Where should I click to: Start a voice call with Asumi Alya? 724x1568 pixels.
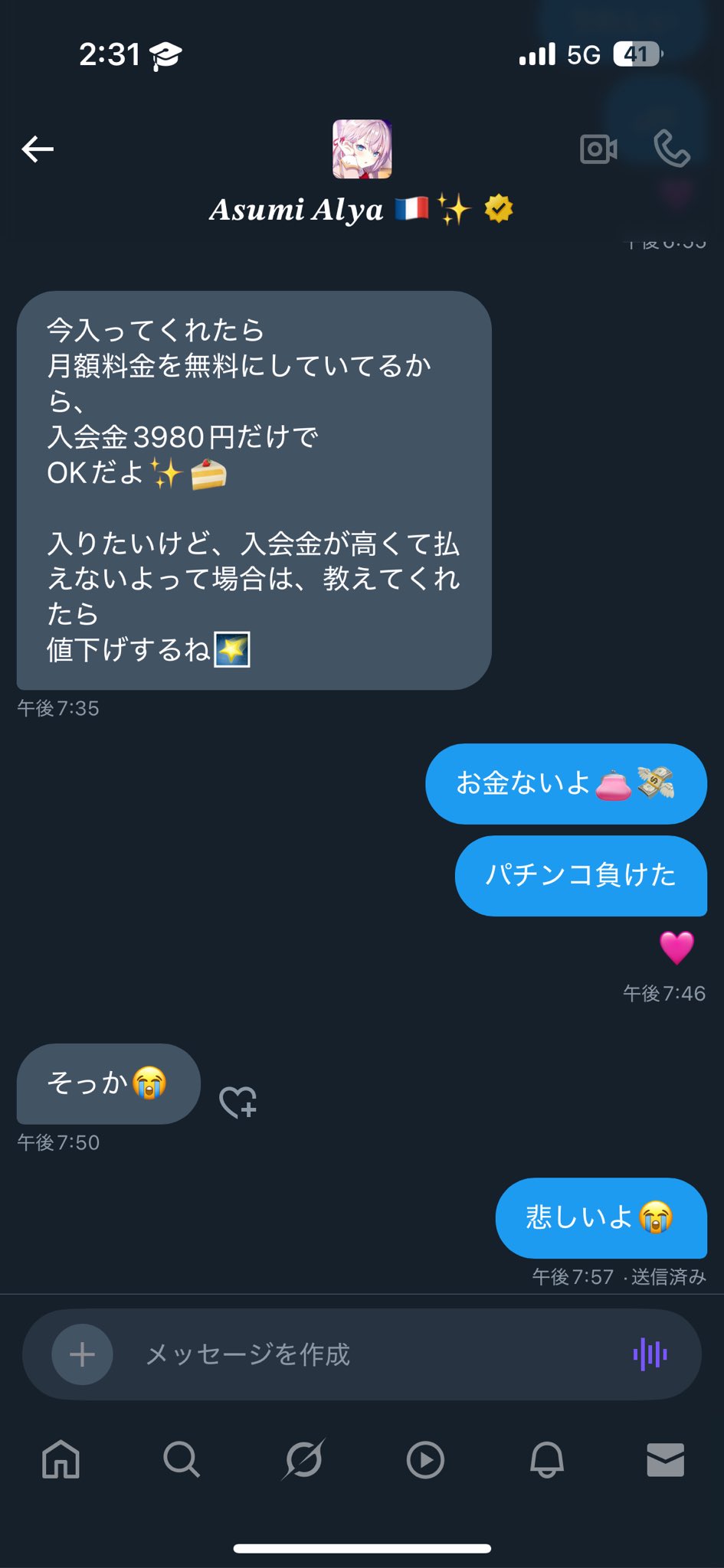pos(671,149)
